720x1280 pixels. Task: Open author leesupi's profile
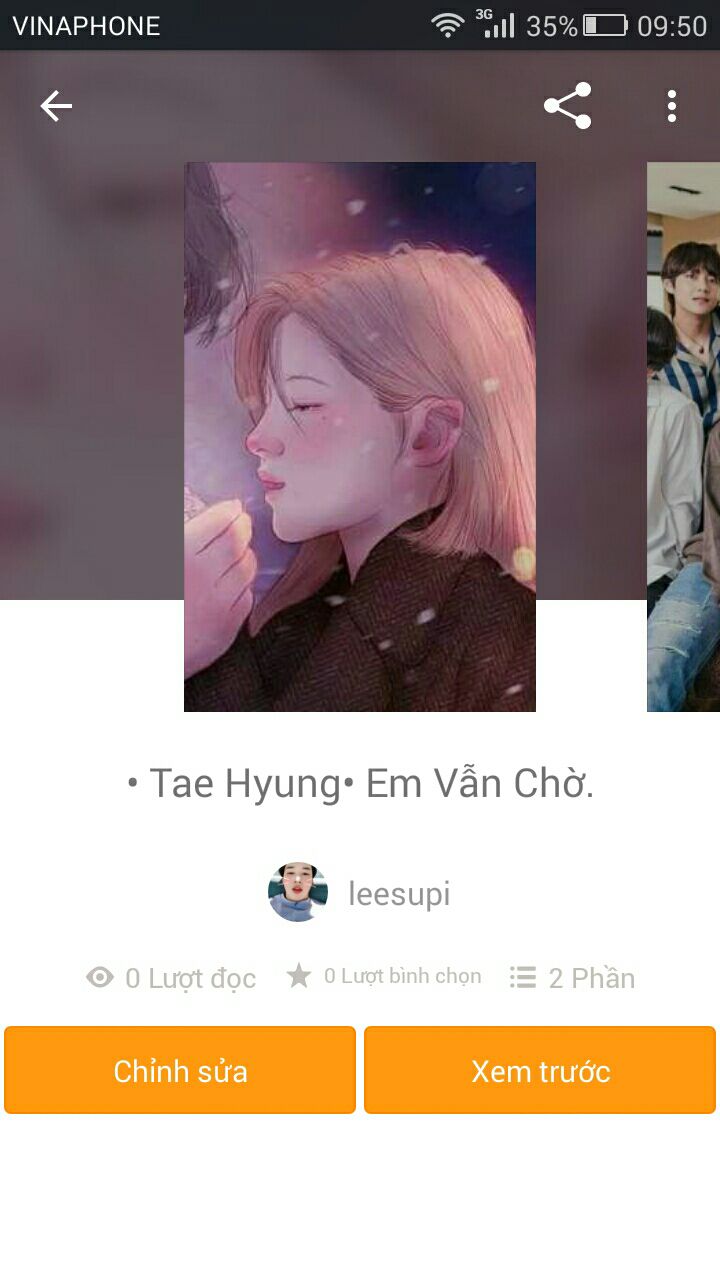point(360,893)
